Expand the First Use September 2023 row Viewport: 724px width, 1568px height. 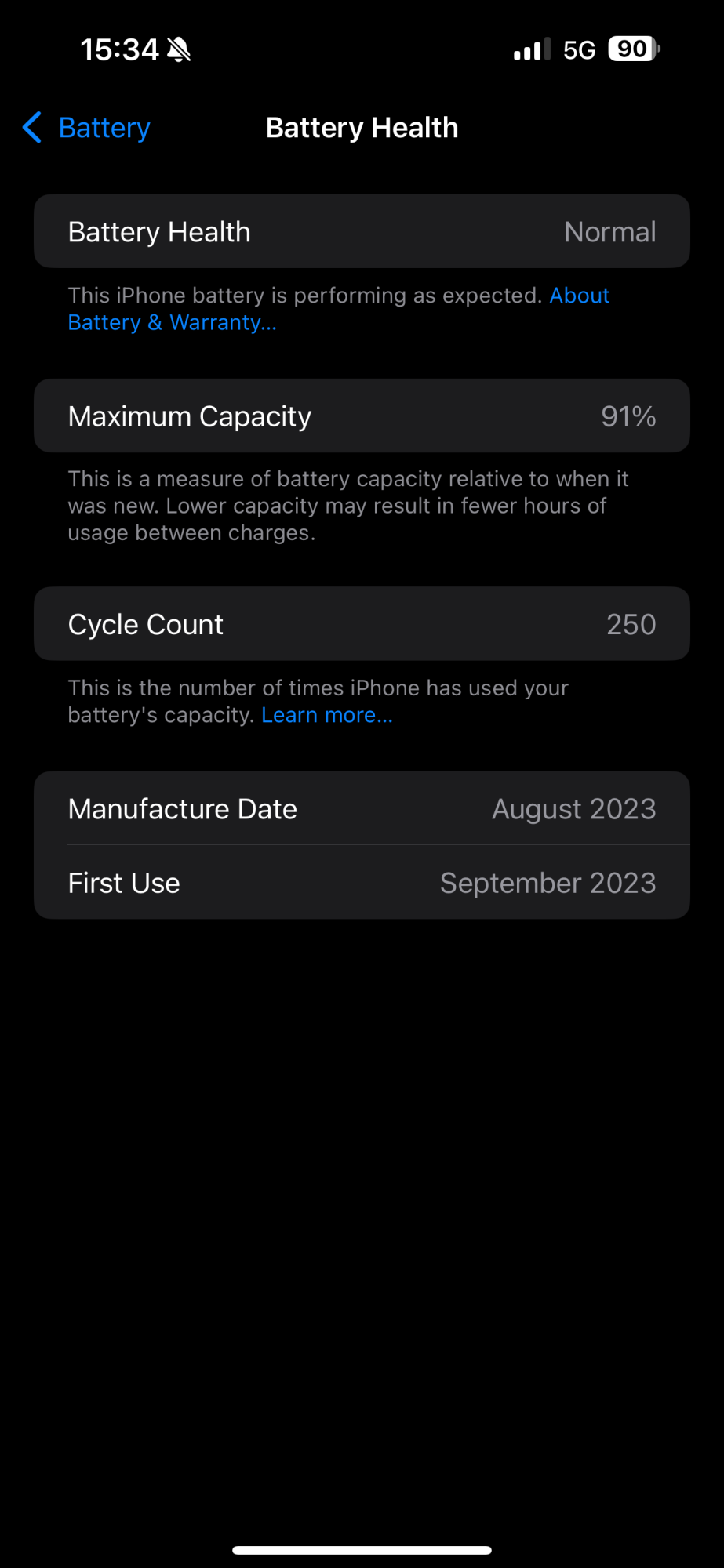(362, 882)
